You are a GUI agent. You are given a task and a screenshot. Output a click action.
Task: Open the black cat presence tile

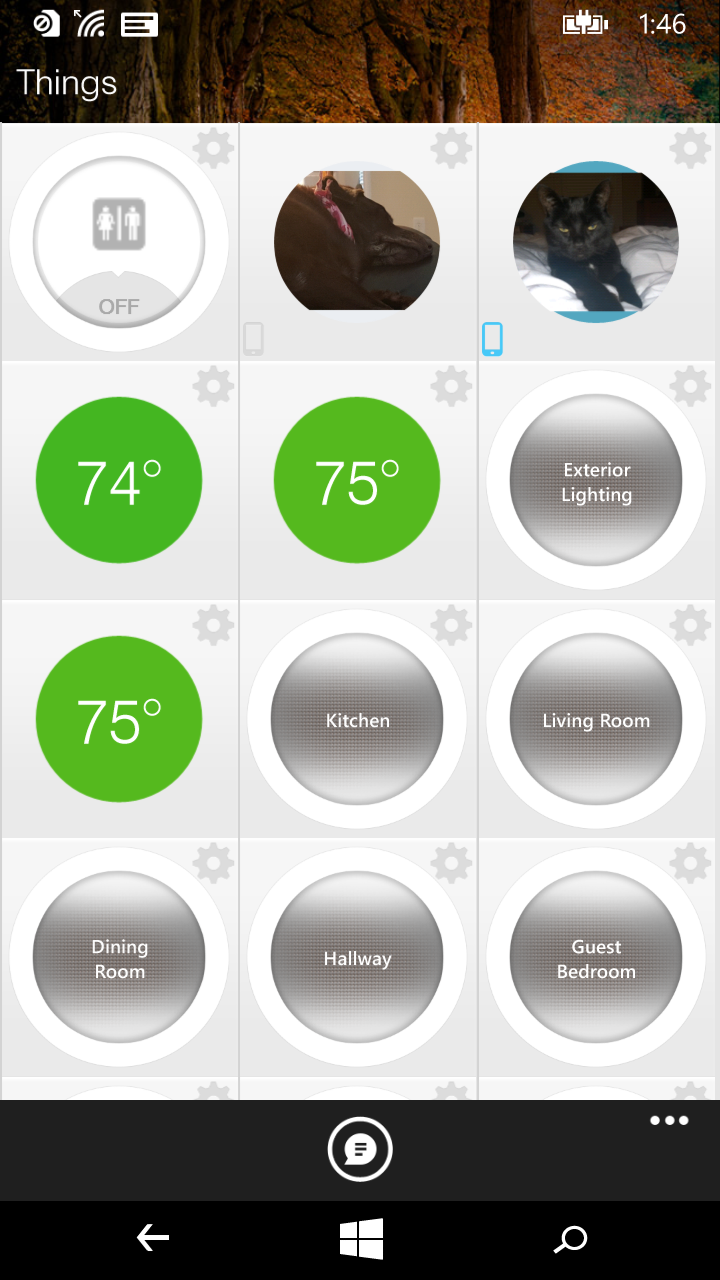tap(596, 242)
